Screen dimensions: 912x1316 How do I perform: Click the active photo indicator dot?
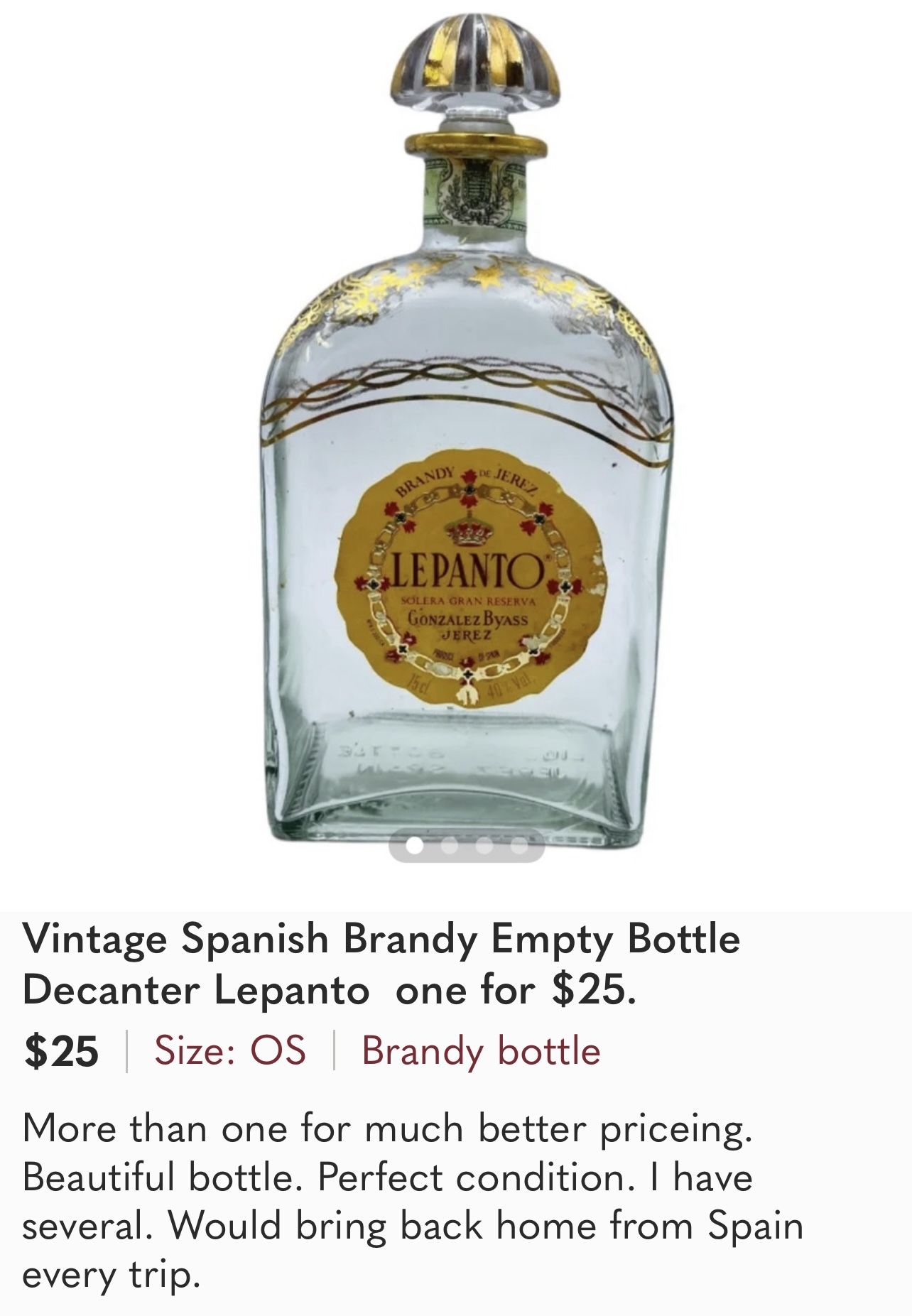coord(416,847)
